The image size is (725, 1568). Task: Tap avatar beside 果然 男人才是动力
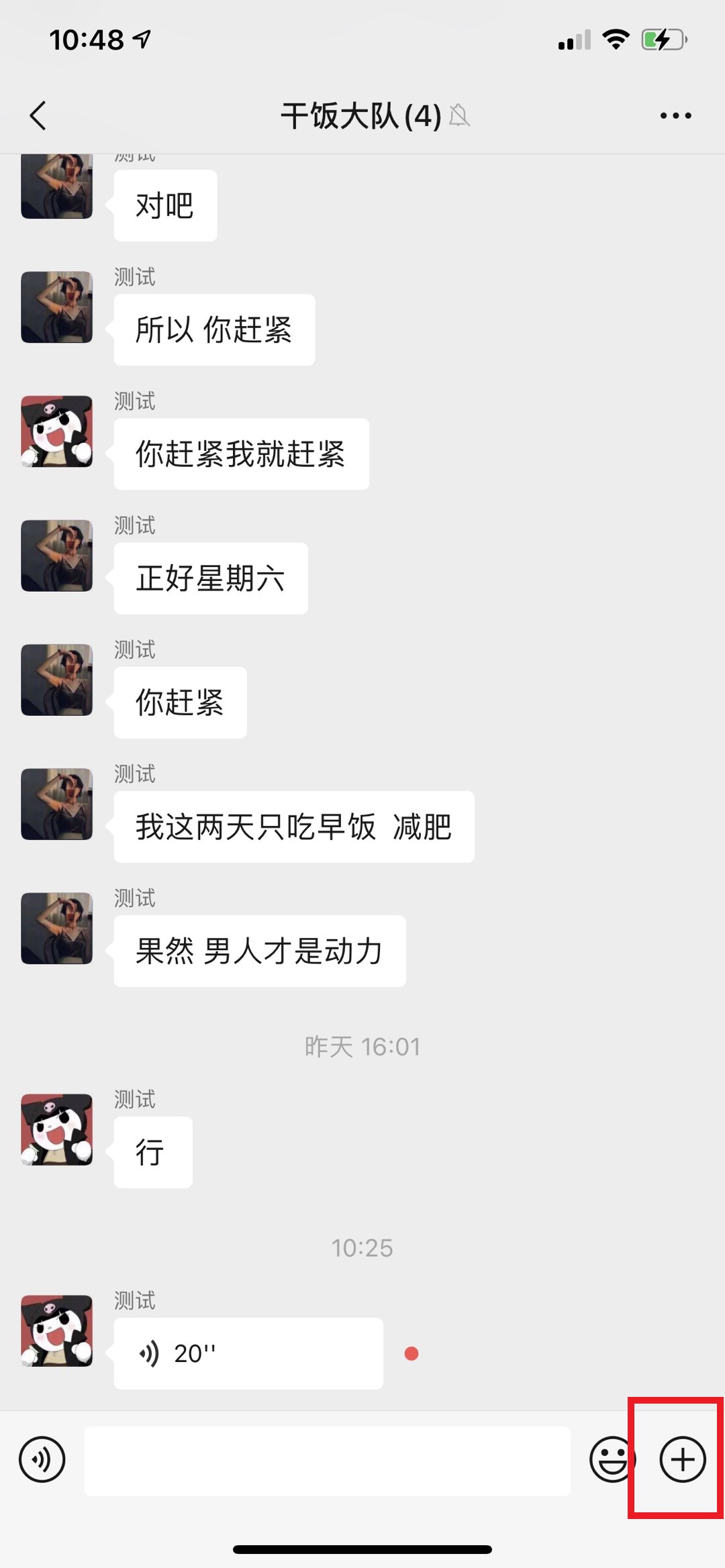57,928
